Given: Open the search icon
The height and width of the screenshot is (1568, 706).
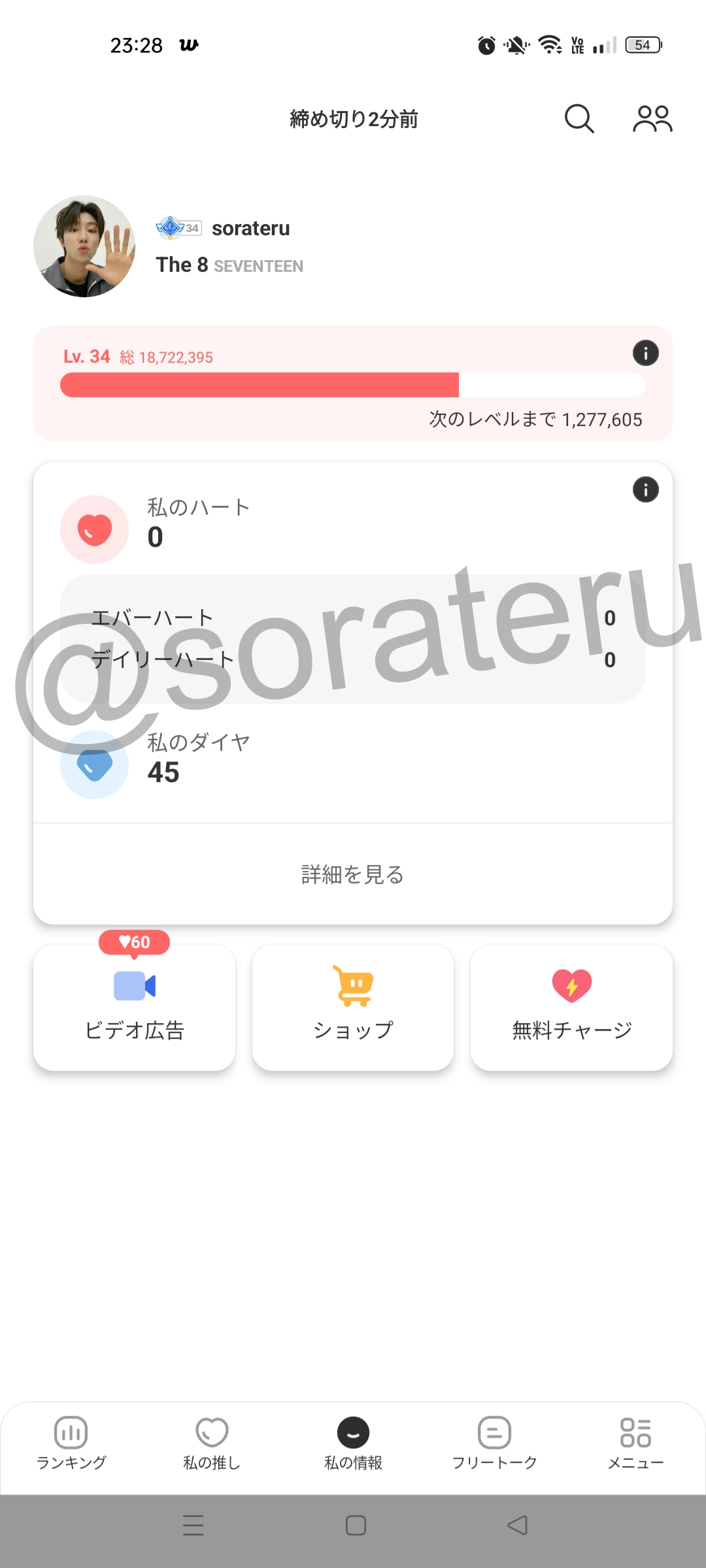Looking at the screenshot, I should pyautogui.click(x=579, y=119).
